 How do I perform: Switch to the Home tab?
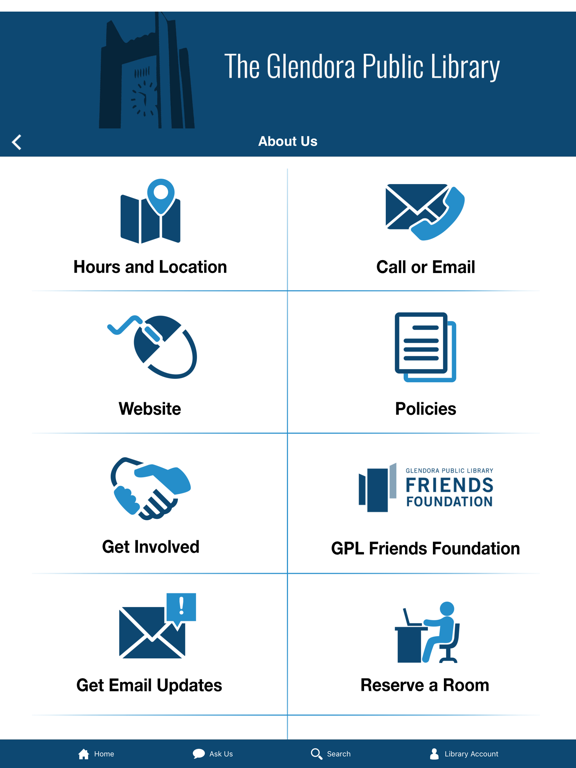coord(96,754)
